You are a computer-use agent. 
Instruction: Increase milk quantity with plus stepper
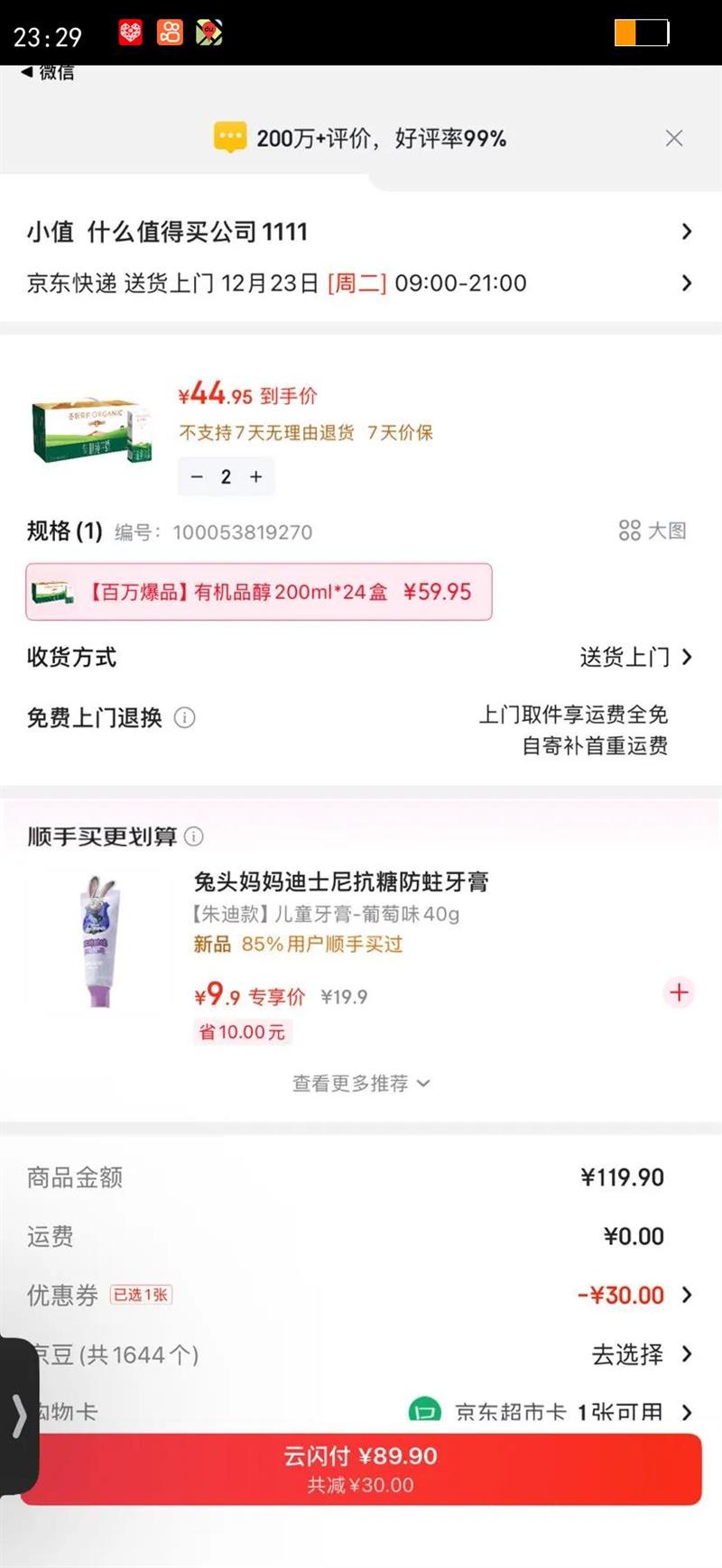click(x=255, y=476)
